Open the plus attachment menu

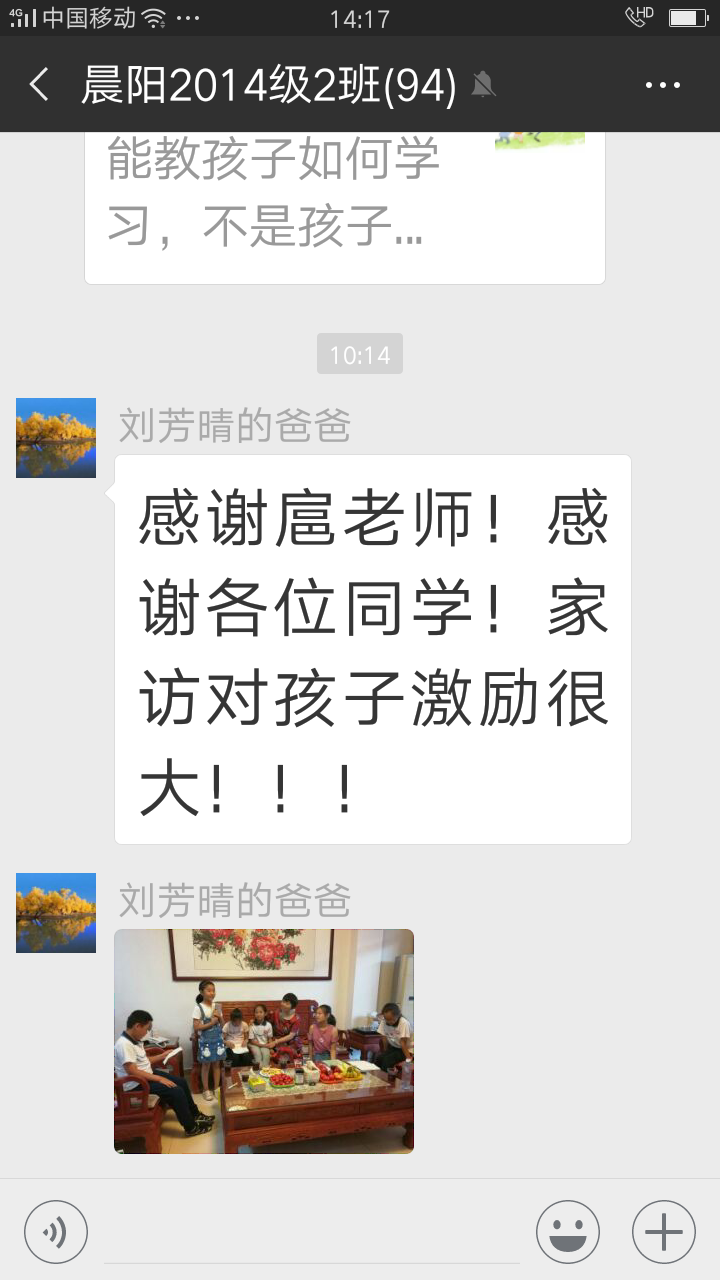pyautogui.click(x=664, y=1232)
